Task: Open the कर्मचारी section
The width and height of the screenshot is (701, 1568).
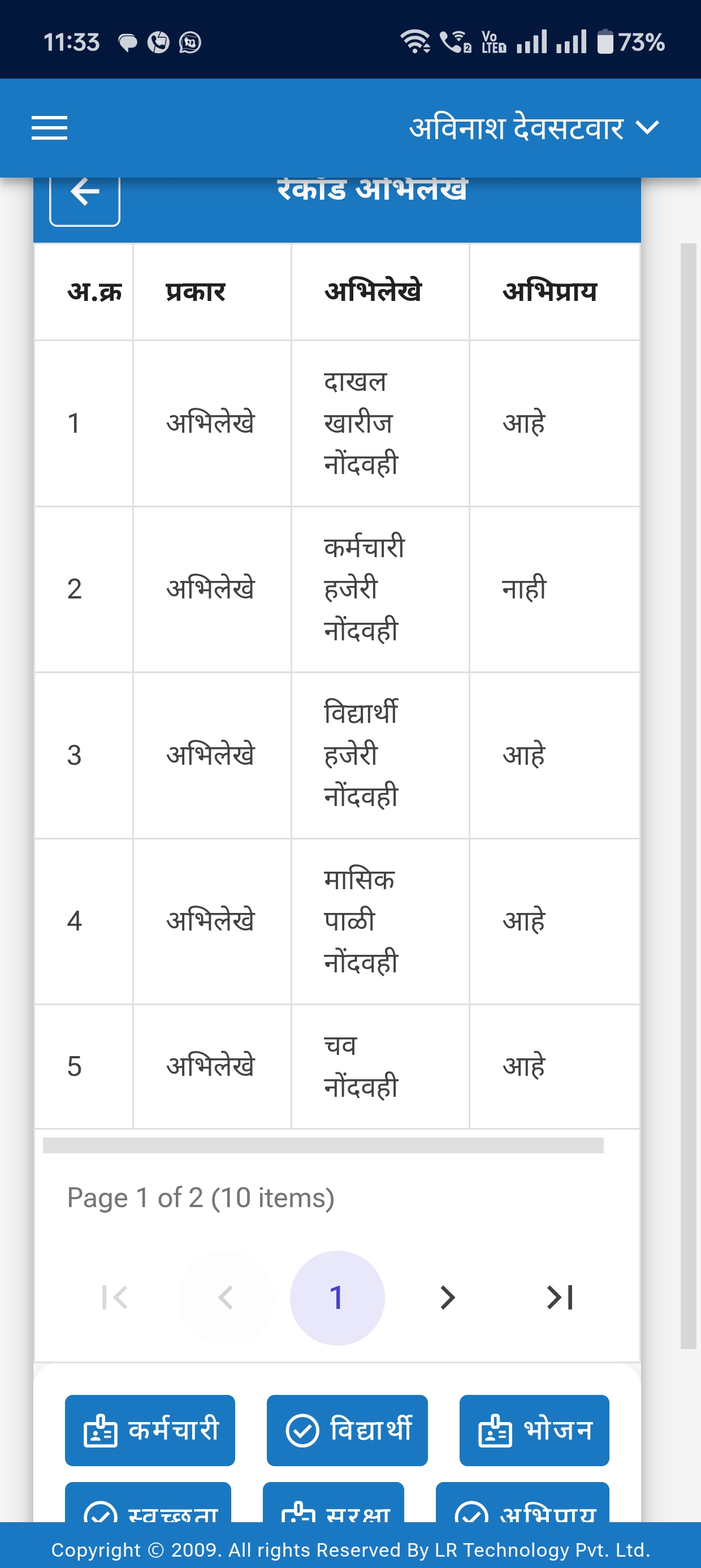Action: tap(150, 1430)
